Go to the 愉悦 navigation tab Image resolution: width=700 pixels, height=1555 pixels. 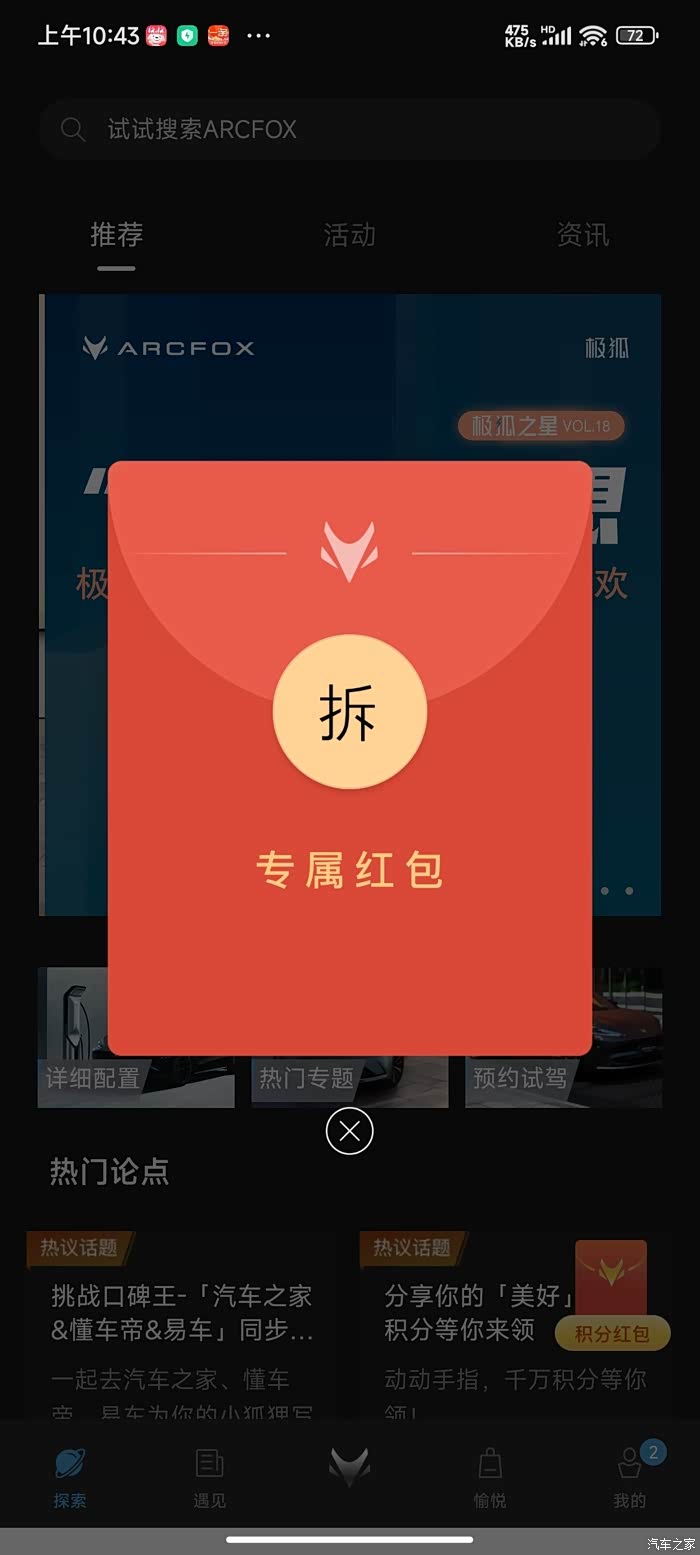click(490, 1478)
